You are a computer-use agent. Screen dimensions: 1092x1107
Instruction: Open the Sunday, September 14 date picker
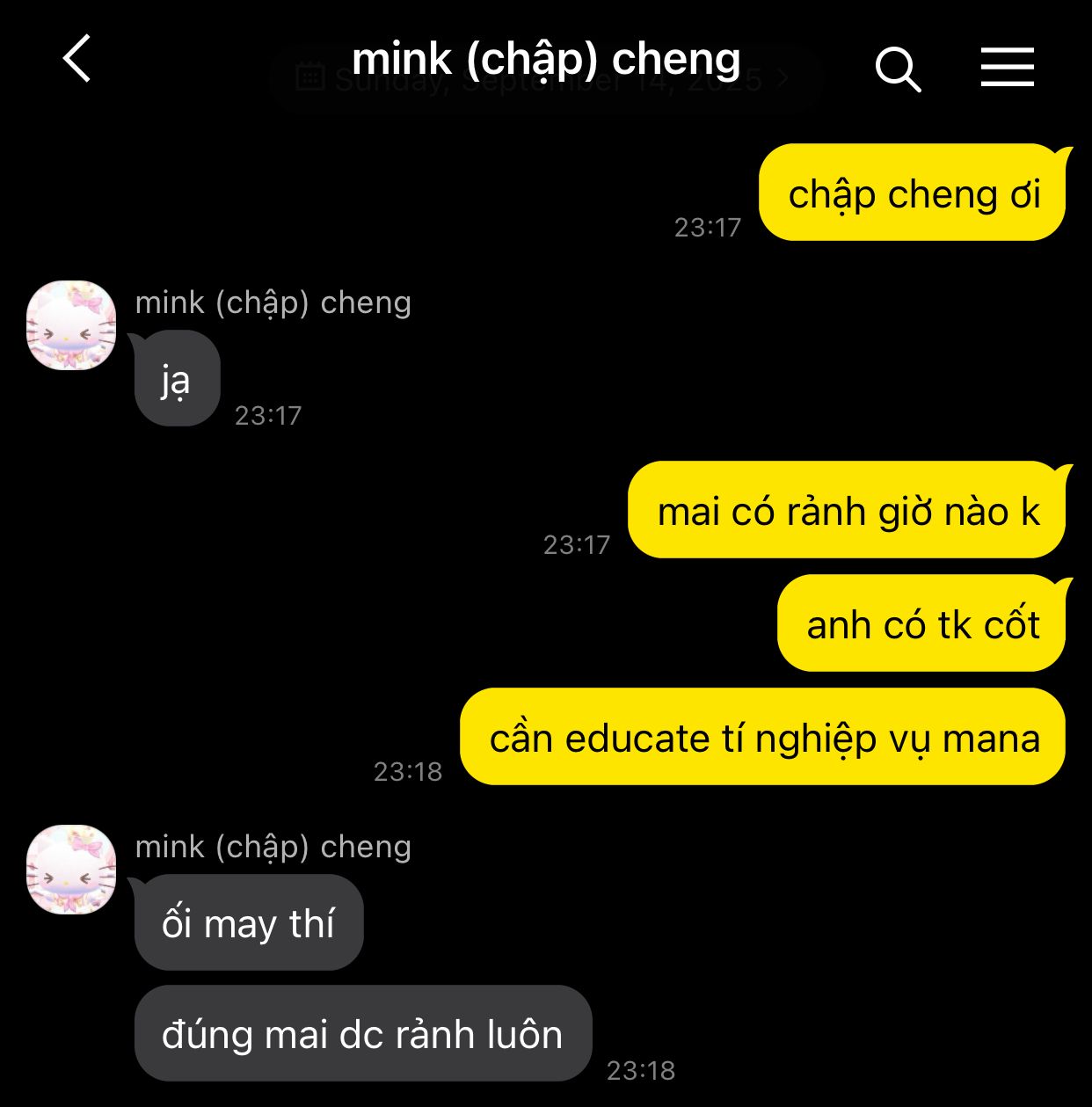[x=544, y=81]
